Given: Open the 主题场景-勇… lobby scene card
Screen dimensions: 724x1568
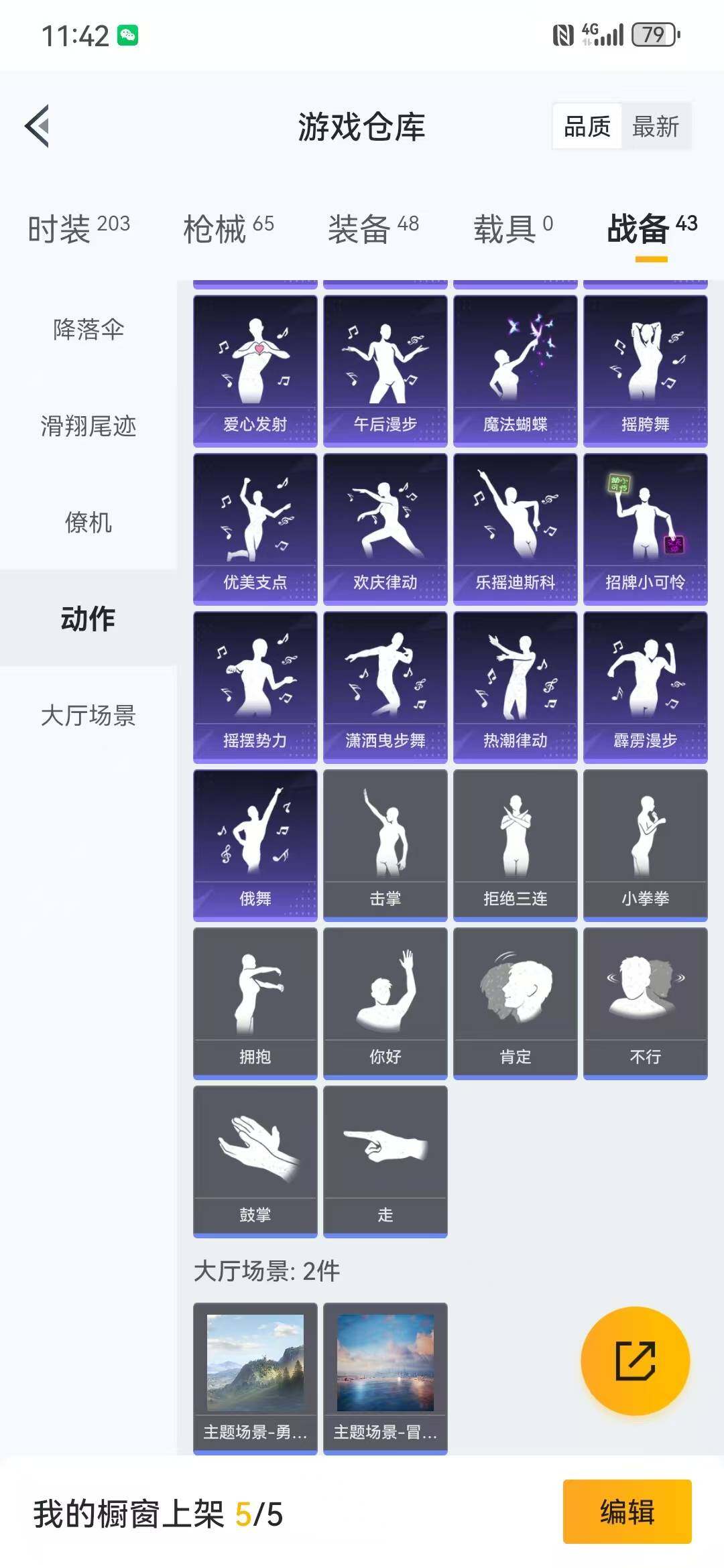Looking at the screenshot, I should click(x=255, y=1378).
